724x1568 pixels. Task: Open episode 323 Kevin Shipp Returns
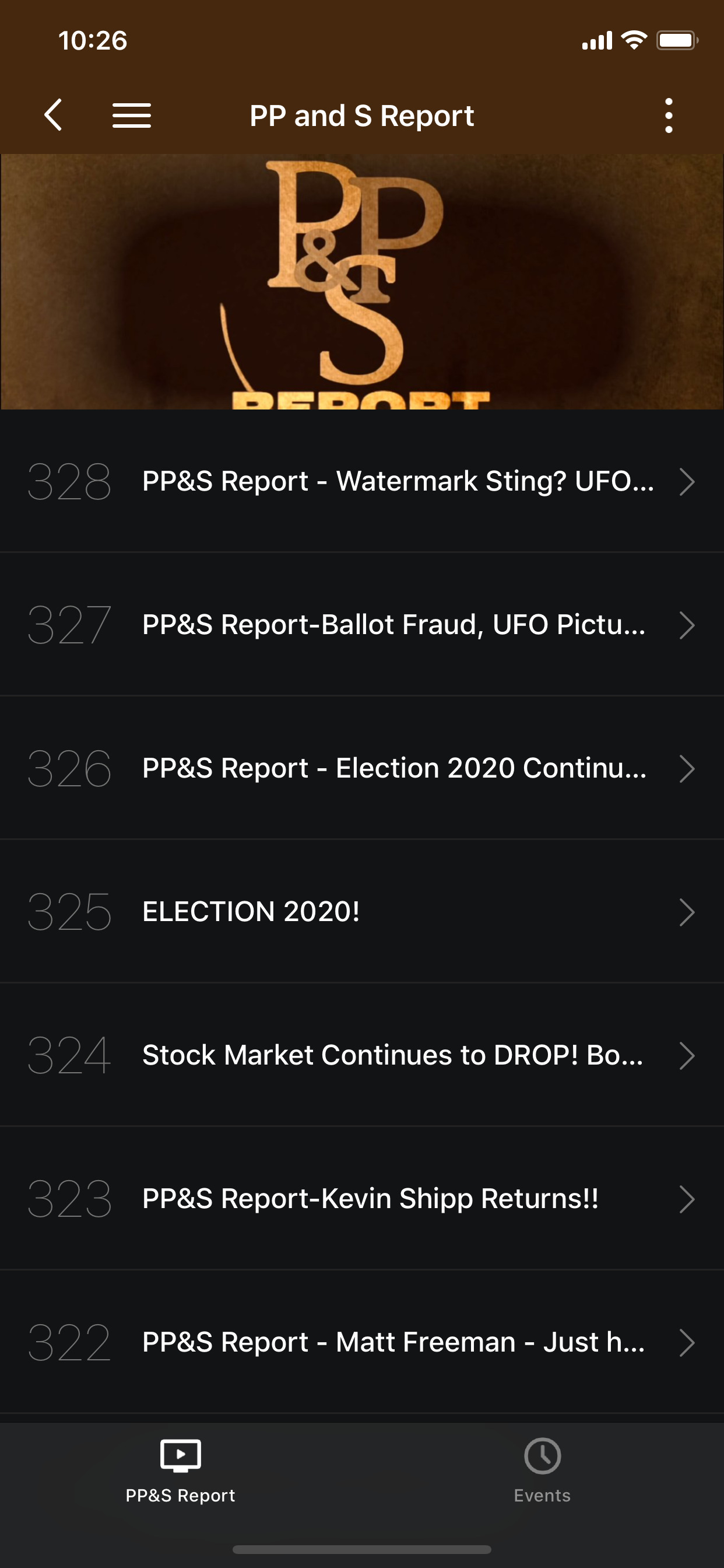362,1199
